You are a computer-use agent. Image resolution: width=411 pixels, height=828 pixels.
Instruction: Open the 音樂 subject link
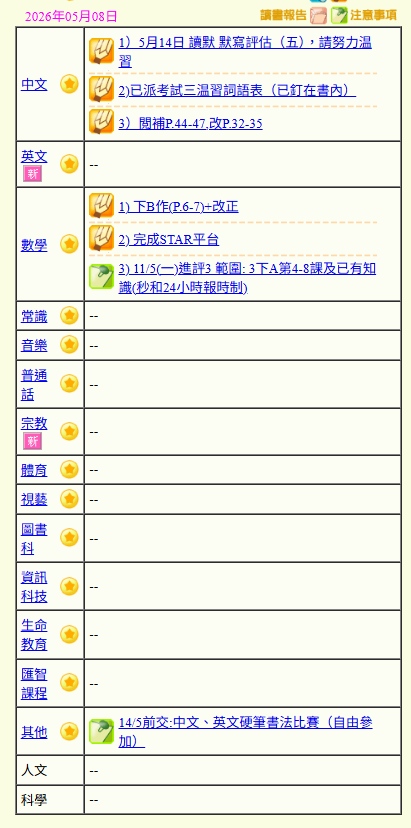point(34,345)
